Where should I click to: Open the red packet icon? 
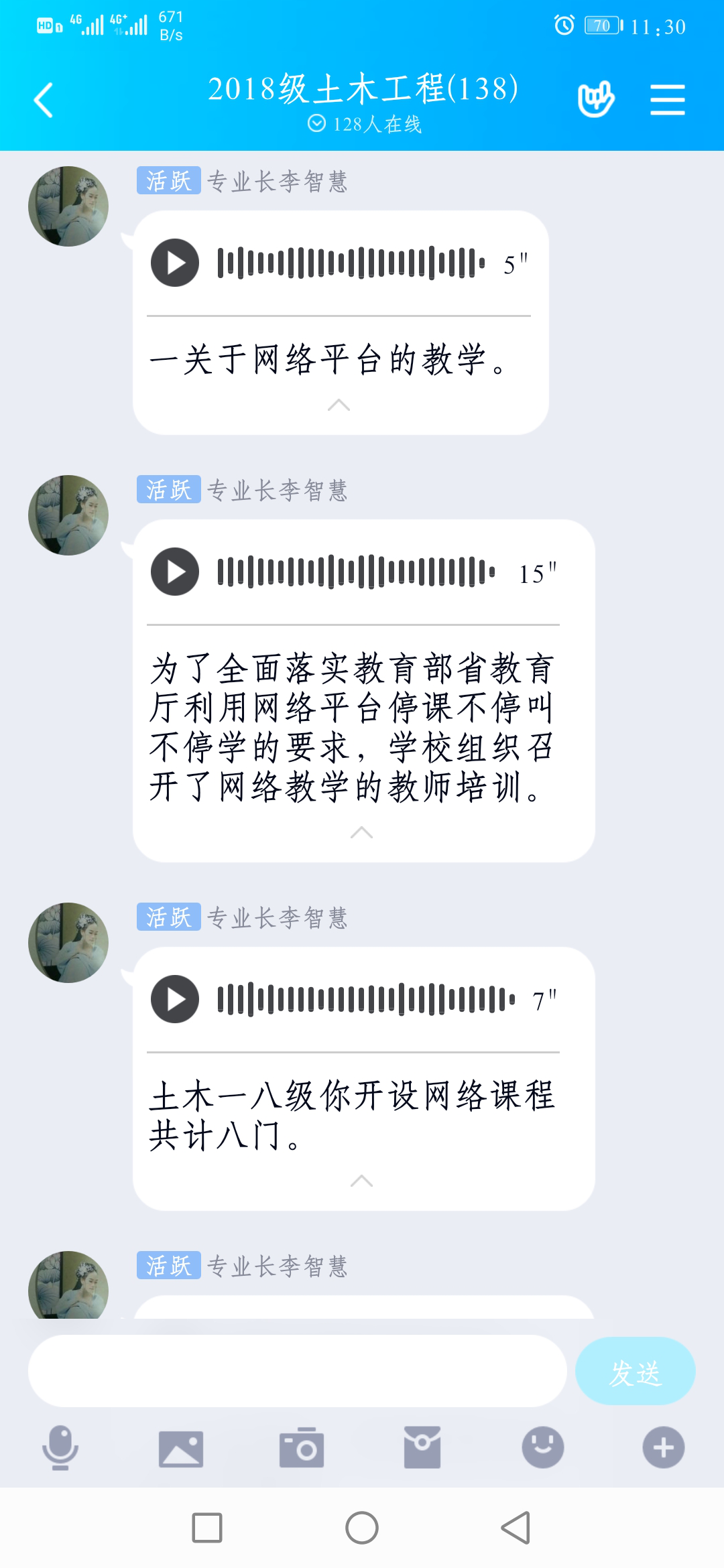click(422, 1447)
